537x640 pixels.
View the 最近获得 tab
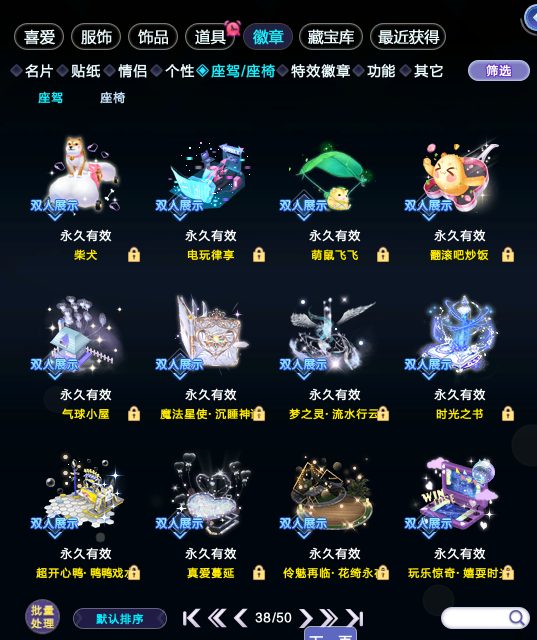point(408,37)
